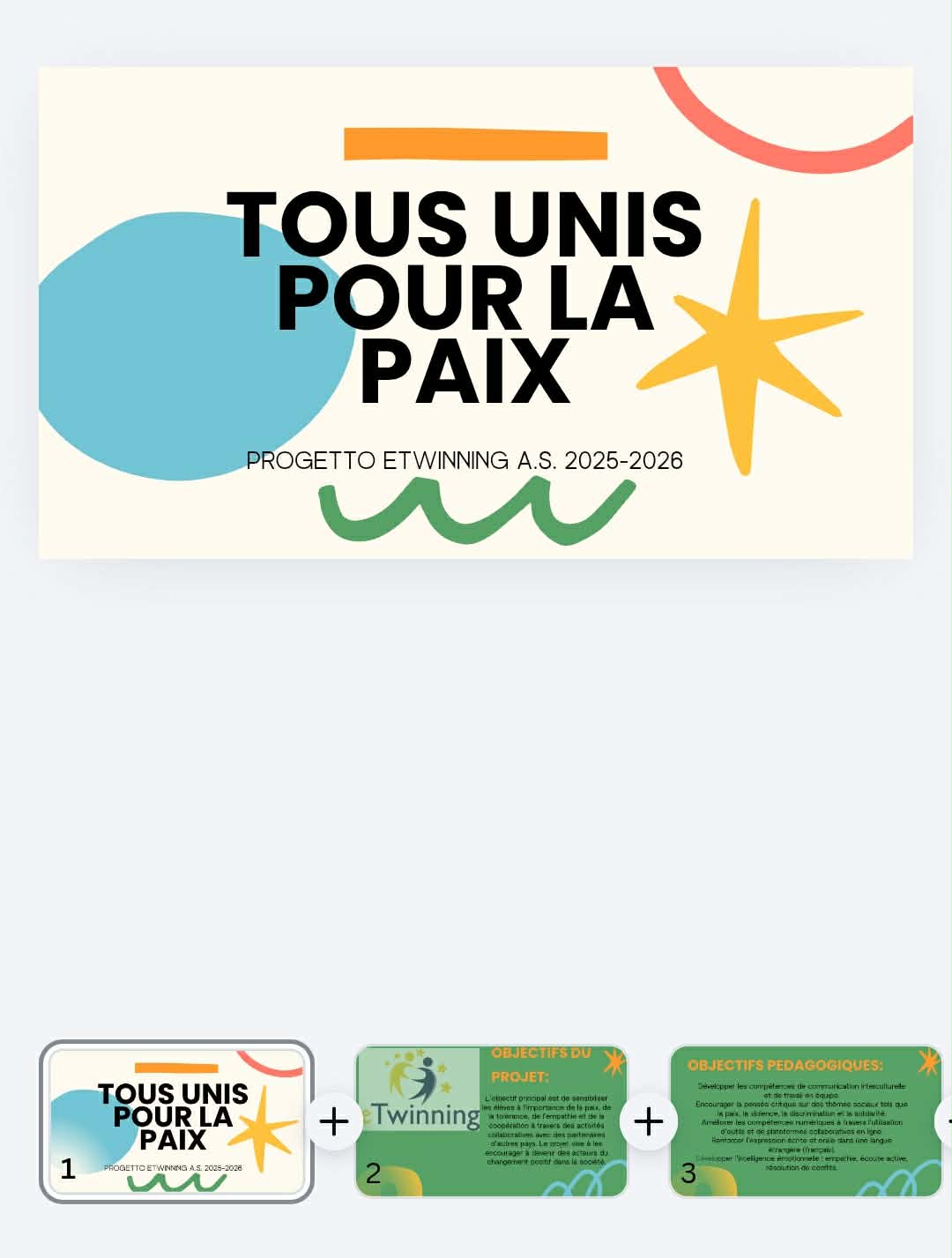
Task: Open slide 2 Objectifs du projet
Action: click(x=491, y=1121)
